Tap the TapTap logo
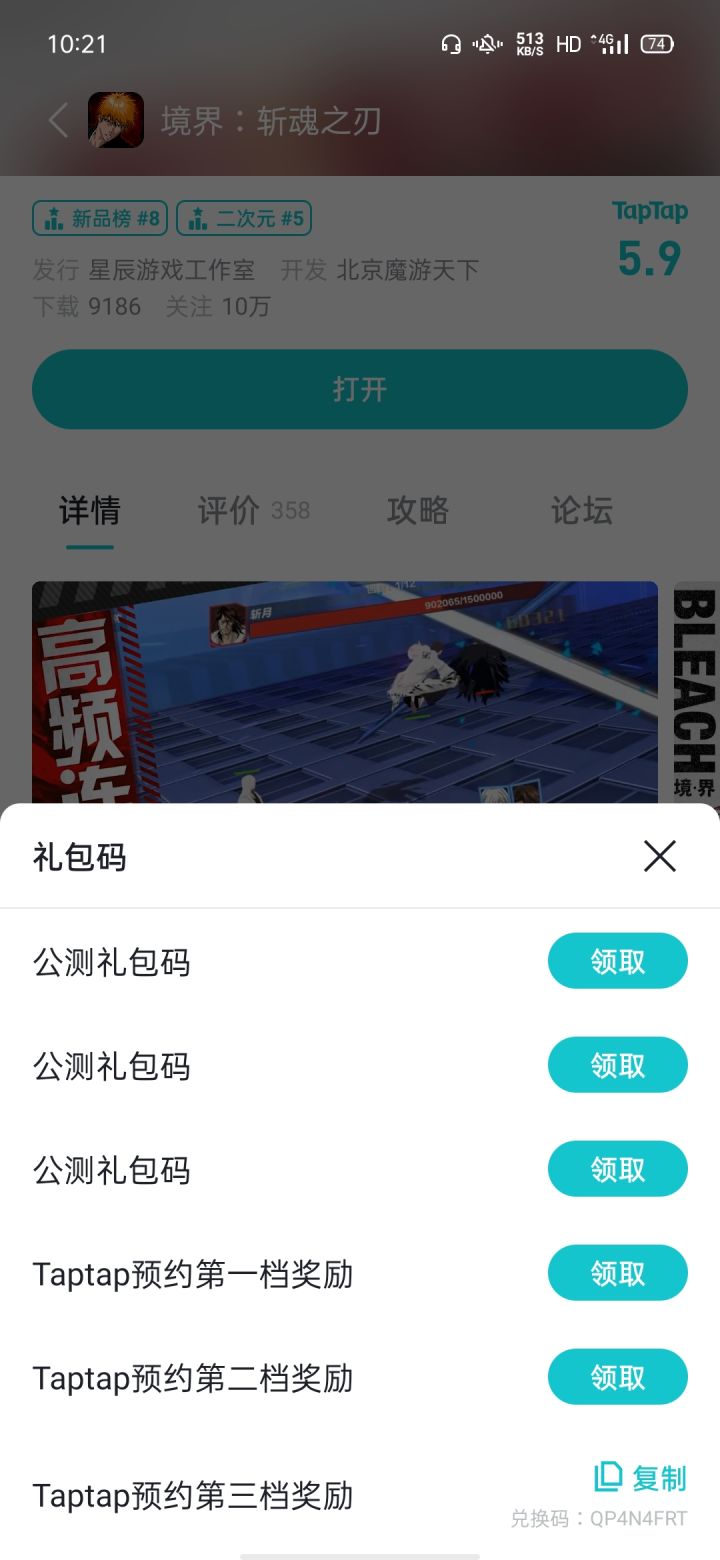The height and width of the screenshot is (1560, 720). 649,211
